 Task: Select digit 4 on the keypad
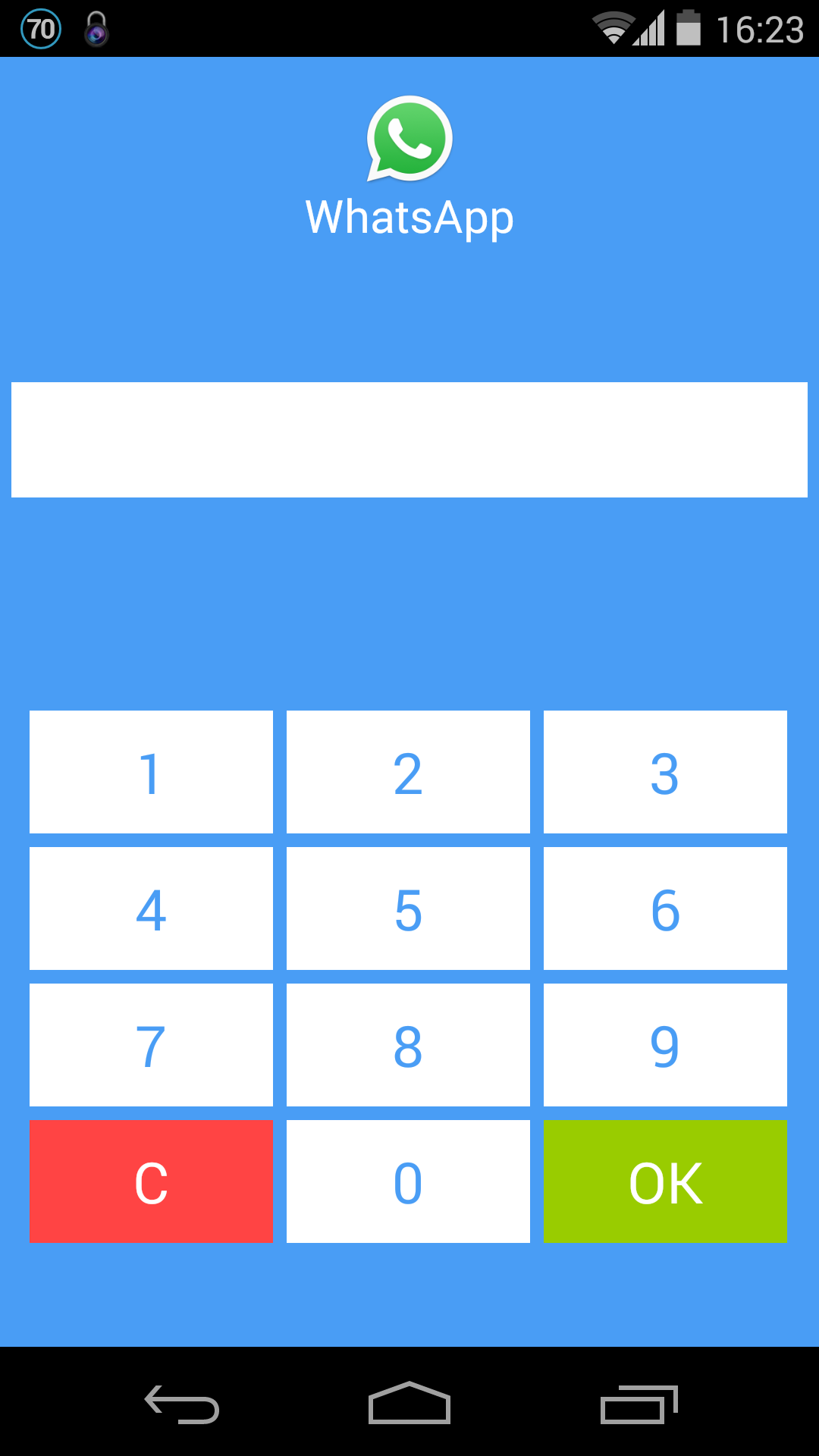point(151,908)
